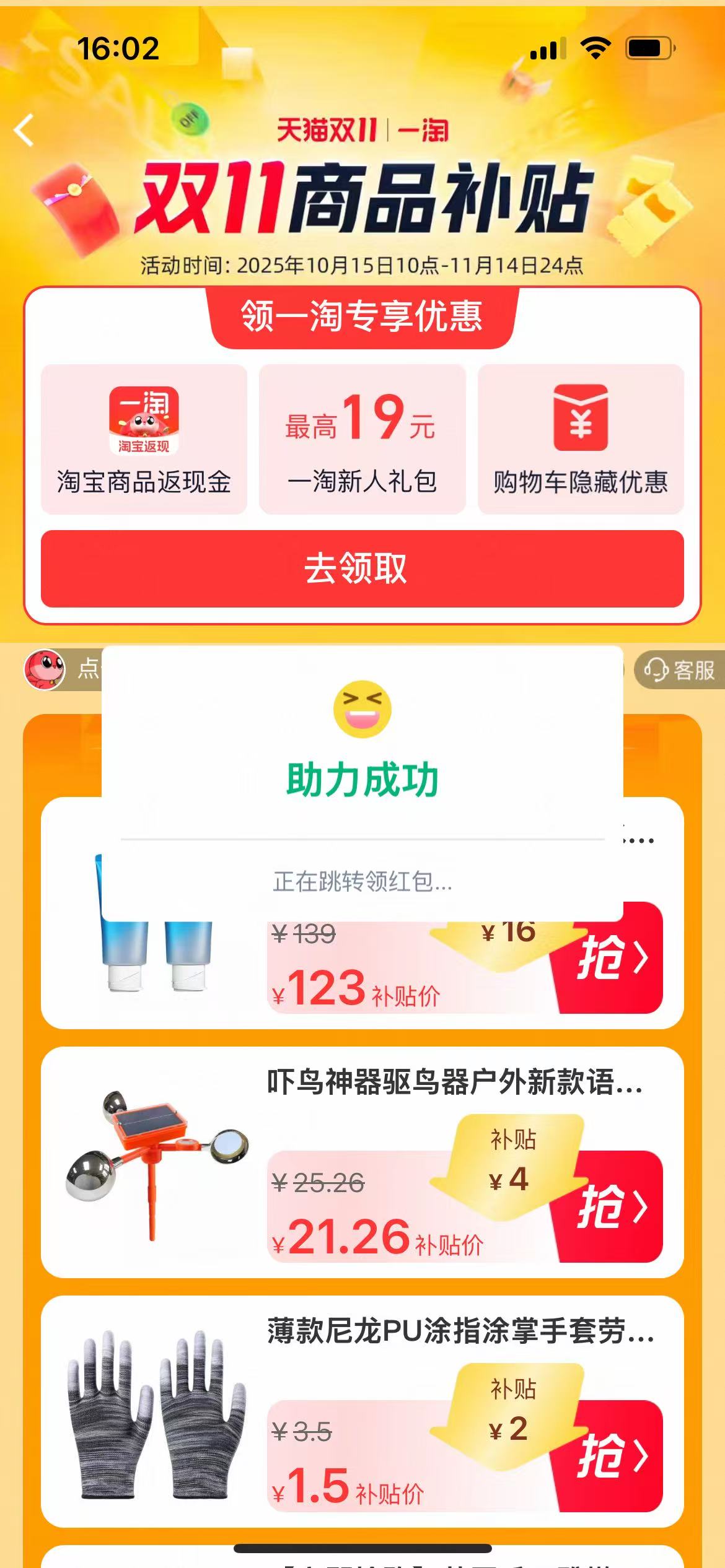Screen dimensions: 725x1568
Task: Open 淘宝商品返现金 offer tile
Action: pos(144,439)
